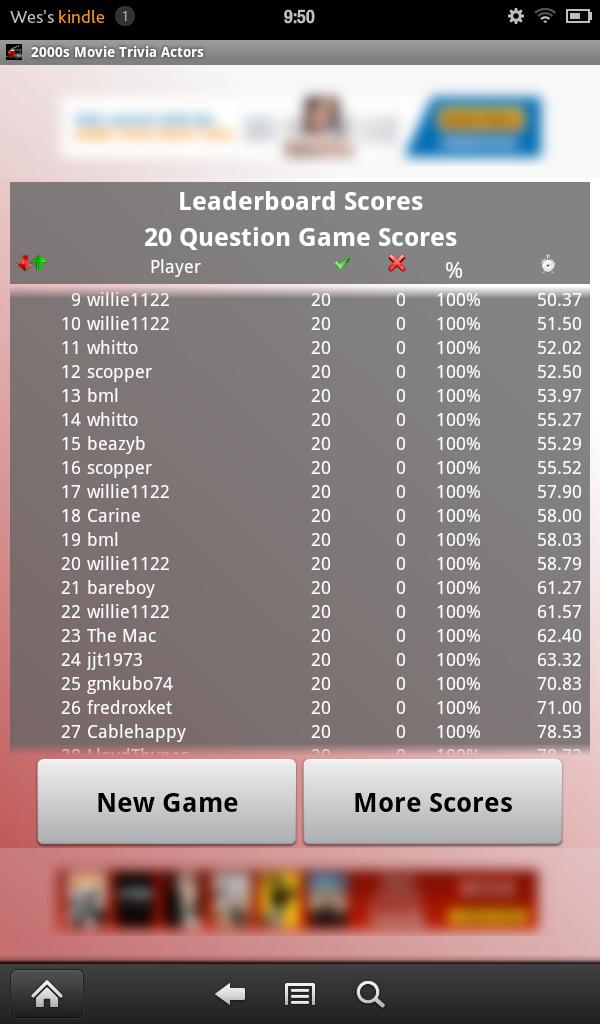Open the menu in the bottom bar
This screenshot has width=600, height=1024.
pos(299,994)
